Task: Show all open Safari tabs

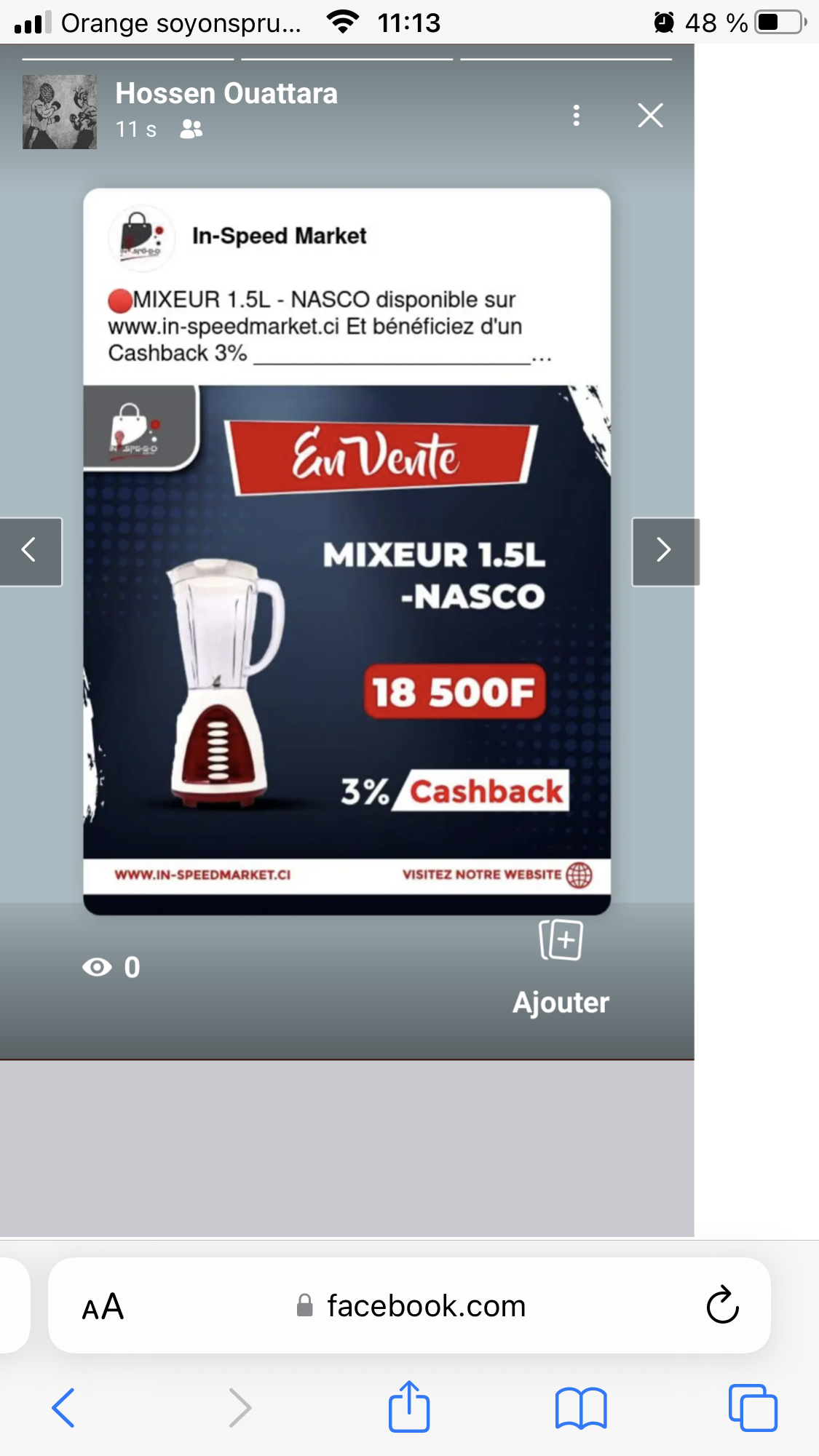Action: [753, 1407]
